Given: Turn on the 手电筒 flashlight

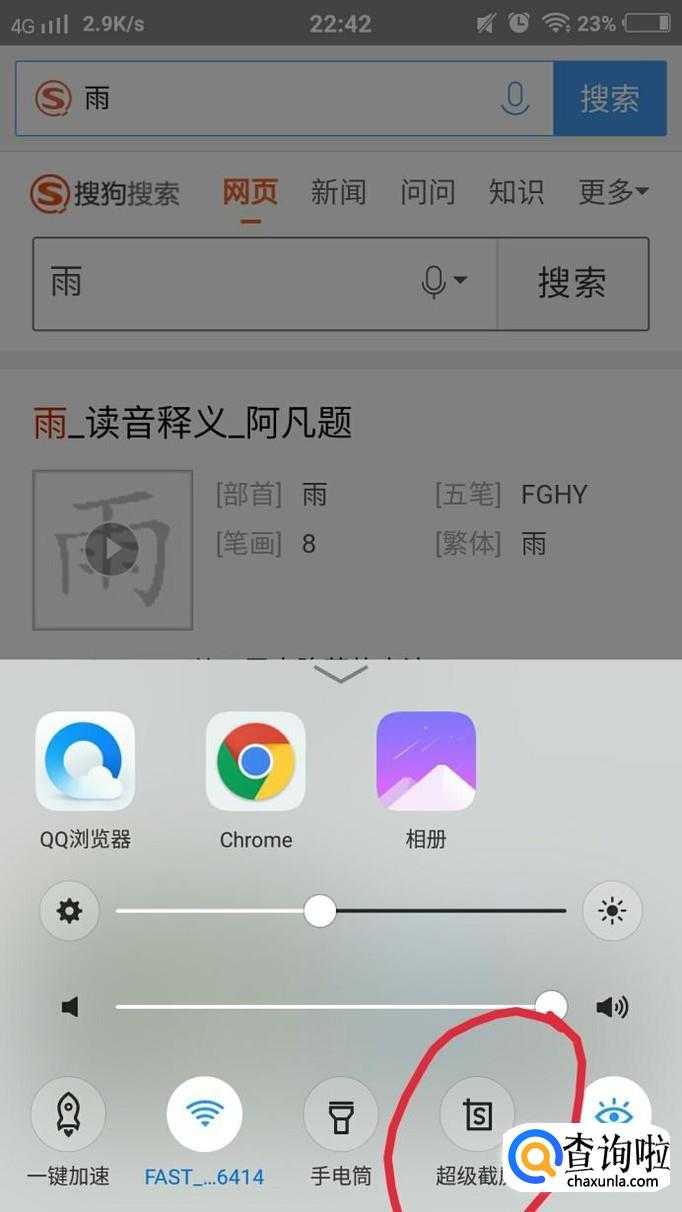Looking at the screenshot, I should pyautogui.click(x=341, y=1115).
